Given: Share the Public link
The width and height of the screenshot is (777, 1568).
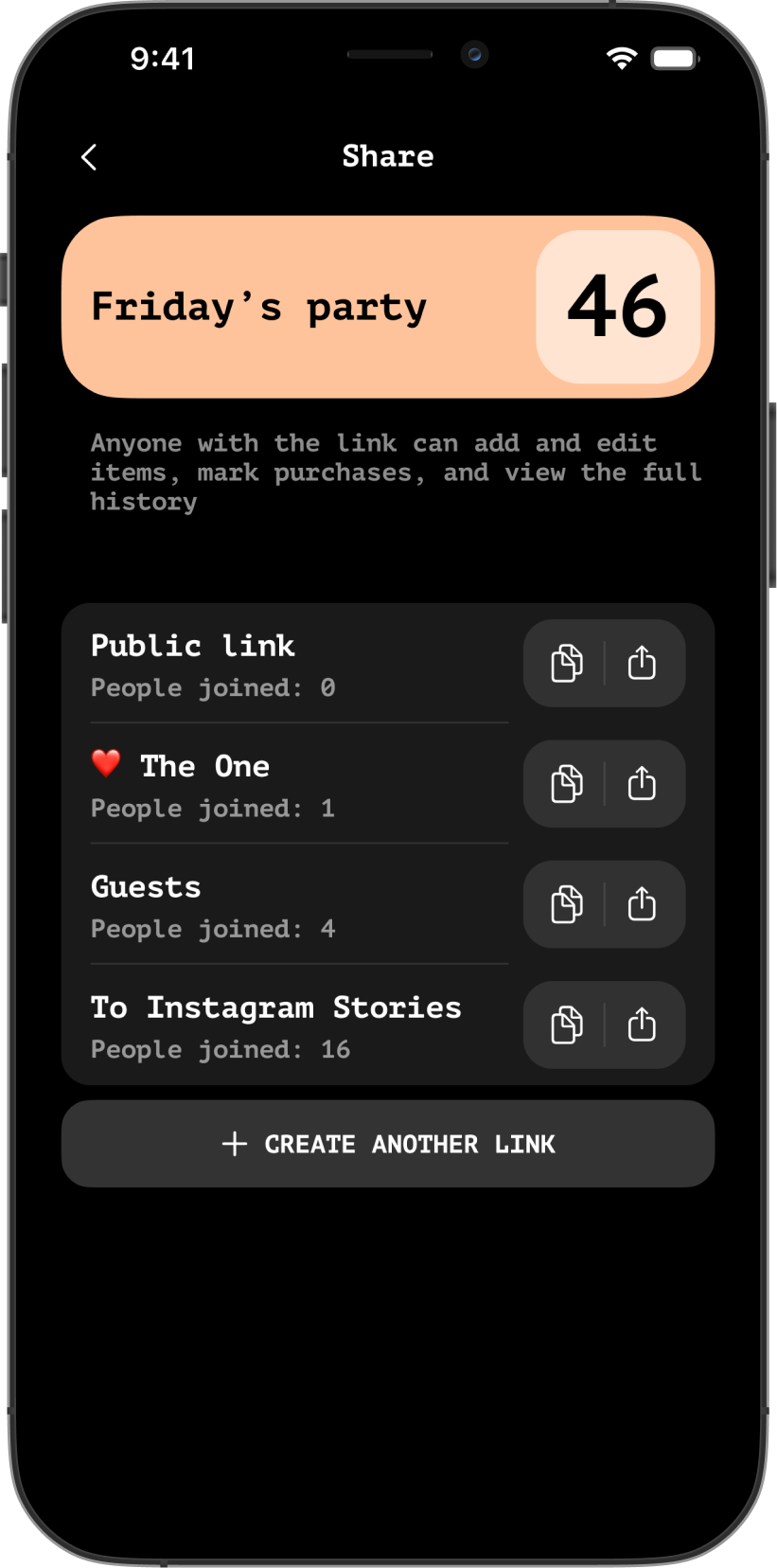Looking at the screenshot, I should [x=642, y=663].
